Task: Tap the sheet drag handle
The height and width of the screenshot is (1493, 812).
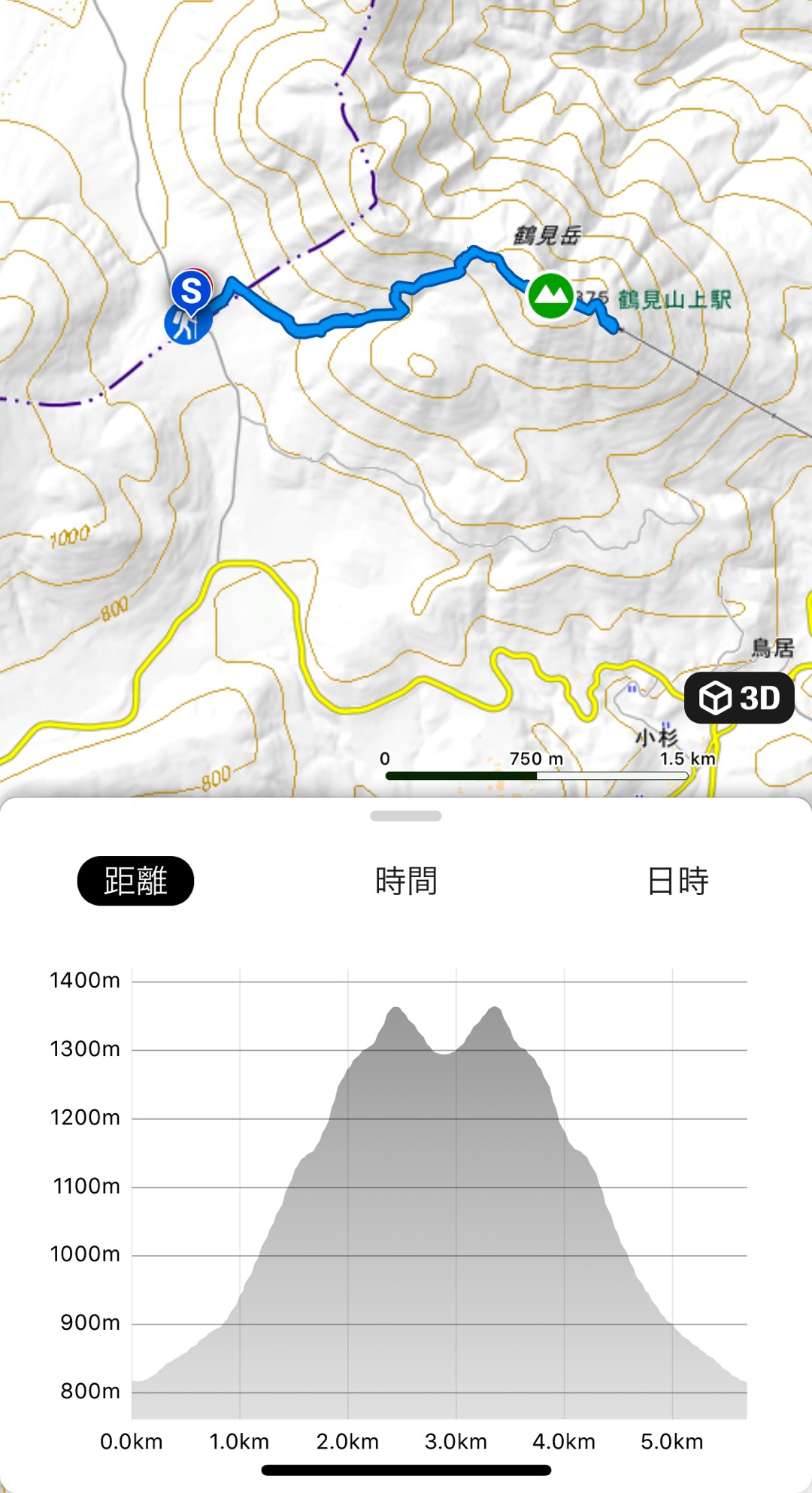Action: 406,816
